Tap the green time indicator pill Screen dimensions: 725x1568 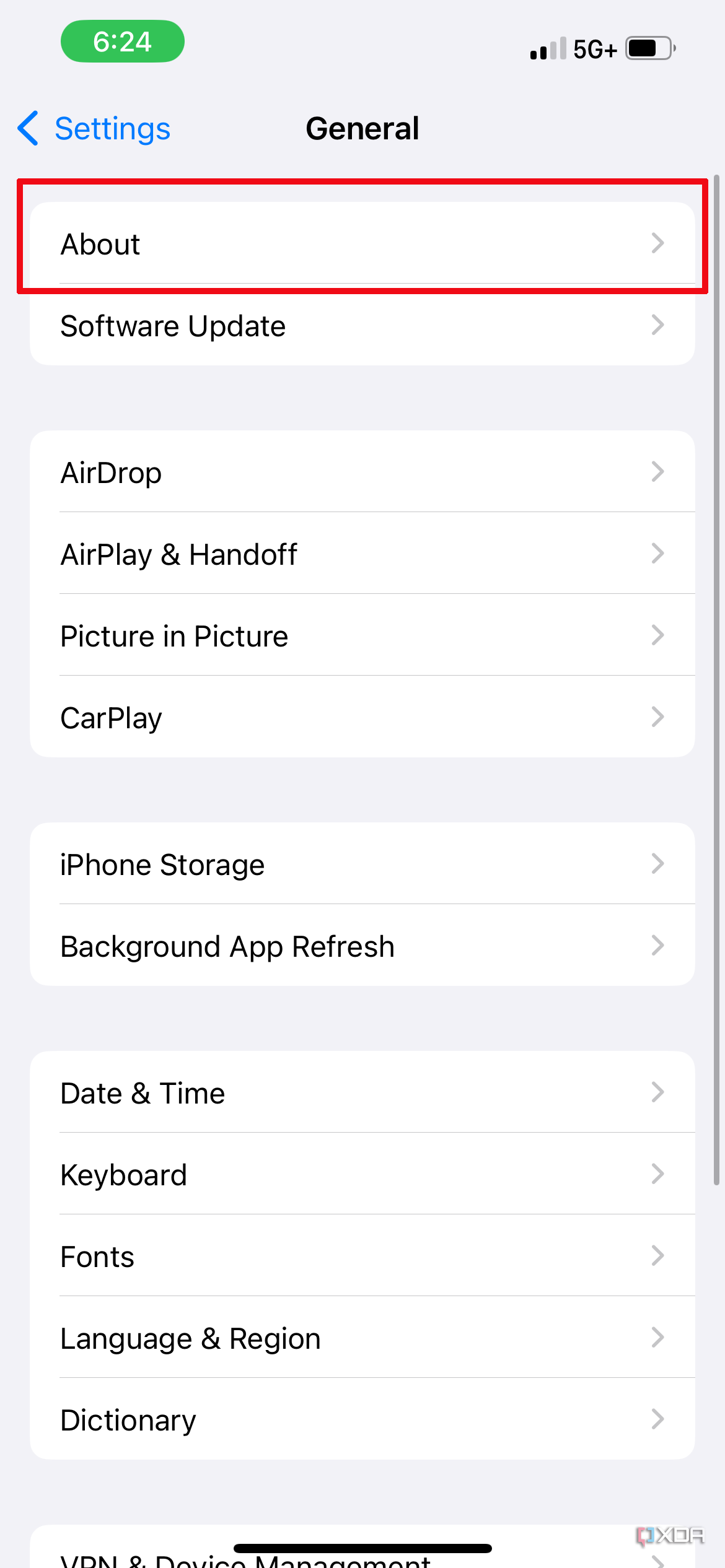[122, 41]
